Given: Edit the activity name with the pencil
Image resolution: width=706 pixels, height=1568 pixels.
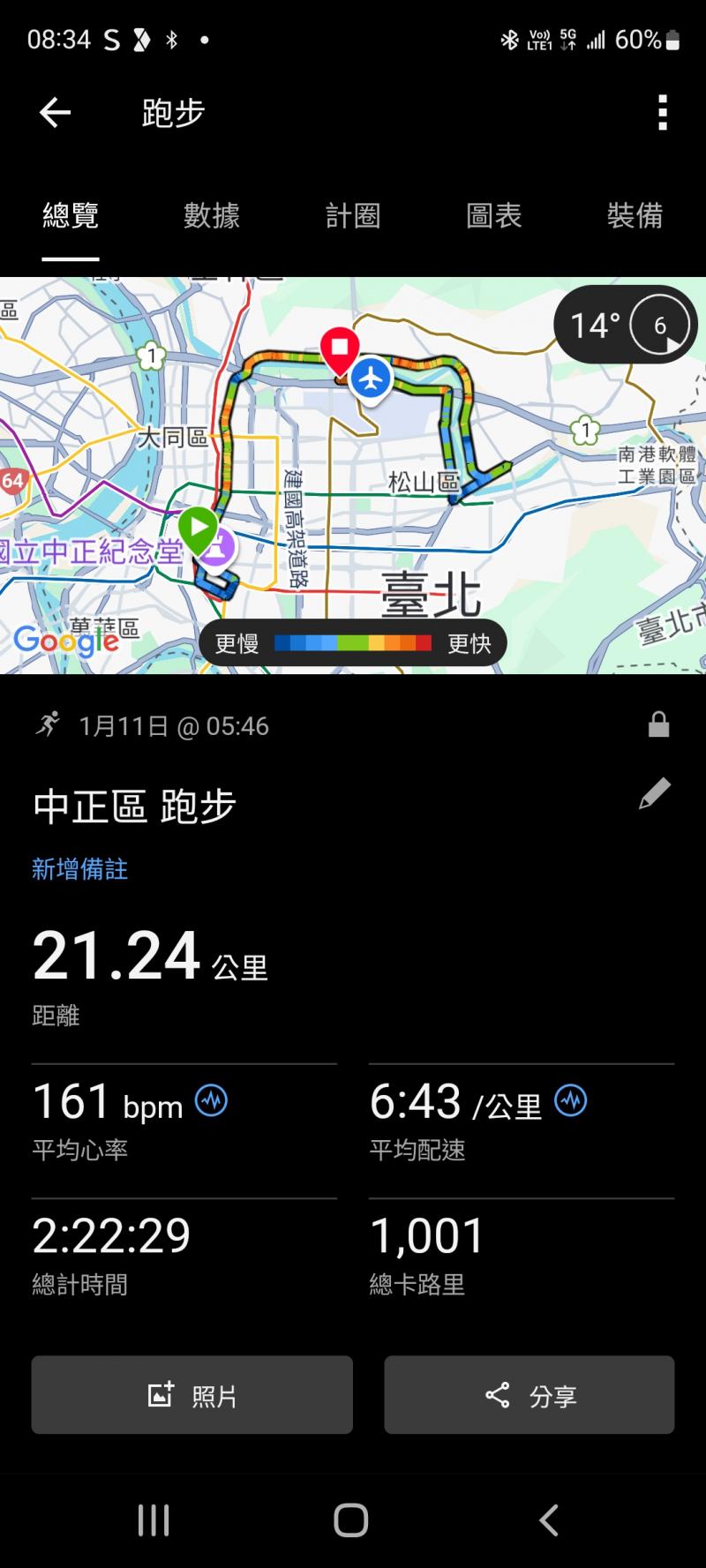Looking at the screenshot, I should coord(655,794).
